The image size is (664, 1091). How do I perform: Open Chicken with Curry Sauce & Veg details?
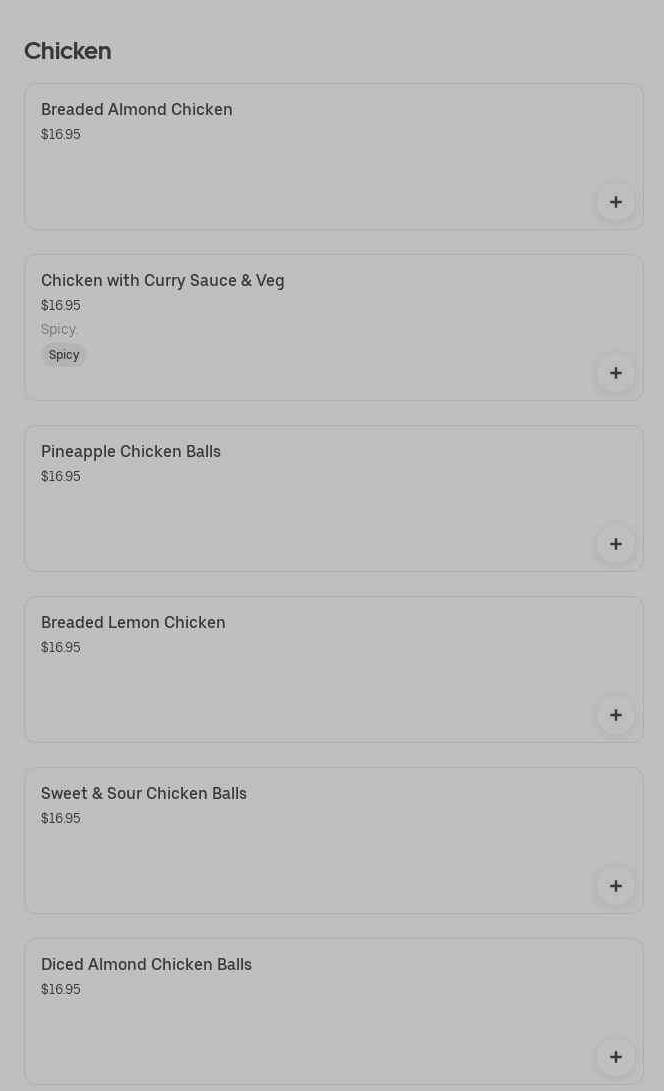click(x=300, y=326)
